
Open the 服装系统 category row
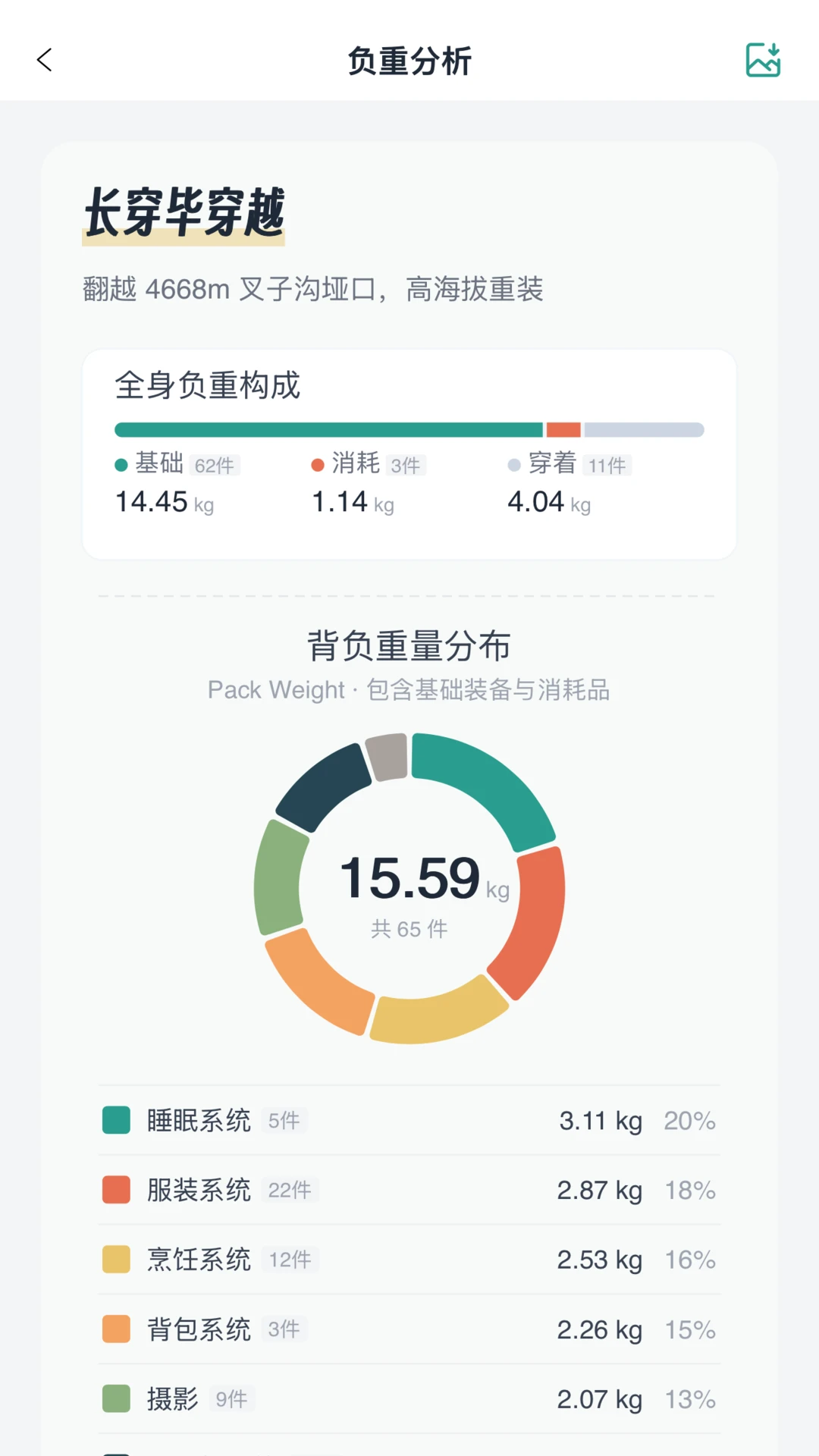(409, 1190)
